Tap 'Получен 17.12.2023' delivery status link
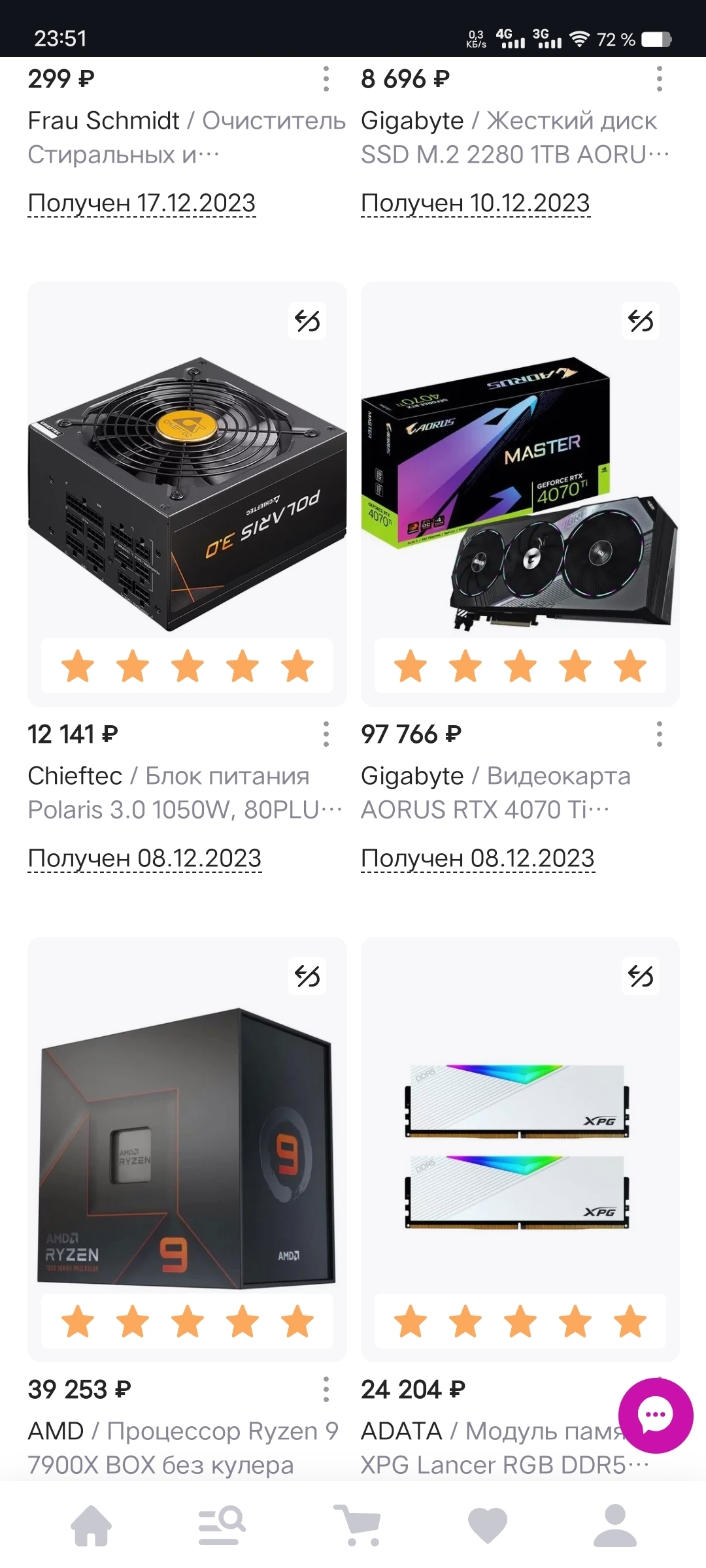 point(142,203)
